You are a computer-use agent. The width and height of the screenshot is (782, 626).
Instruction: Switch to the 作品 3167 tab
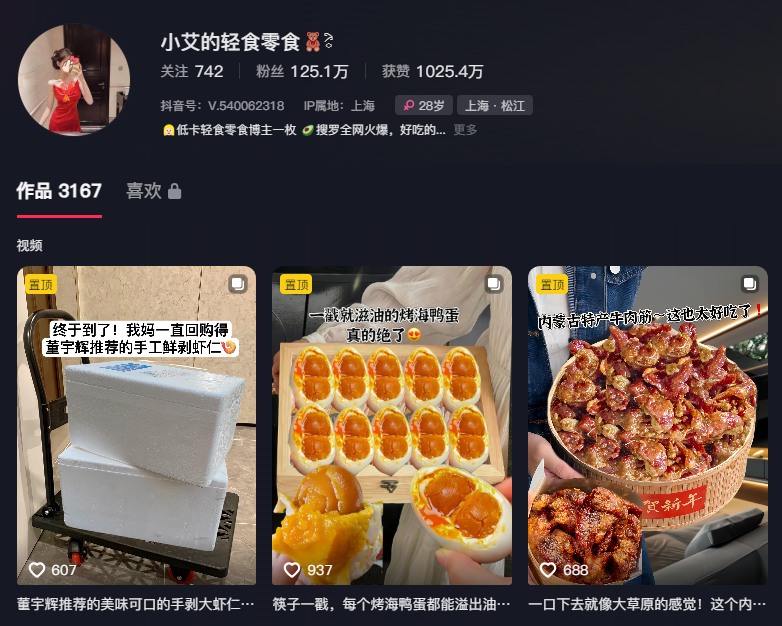point(59,191)
